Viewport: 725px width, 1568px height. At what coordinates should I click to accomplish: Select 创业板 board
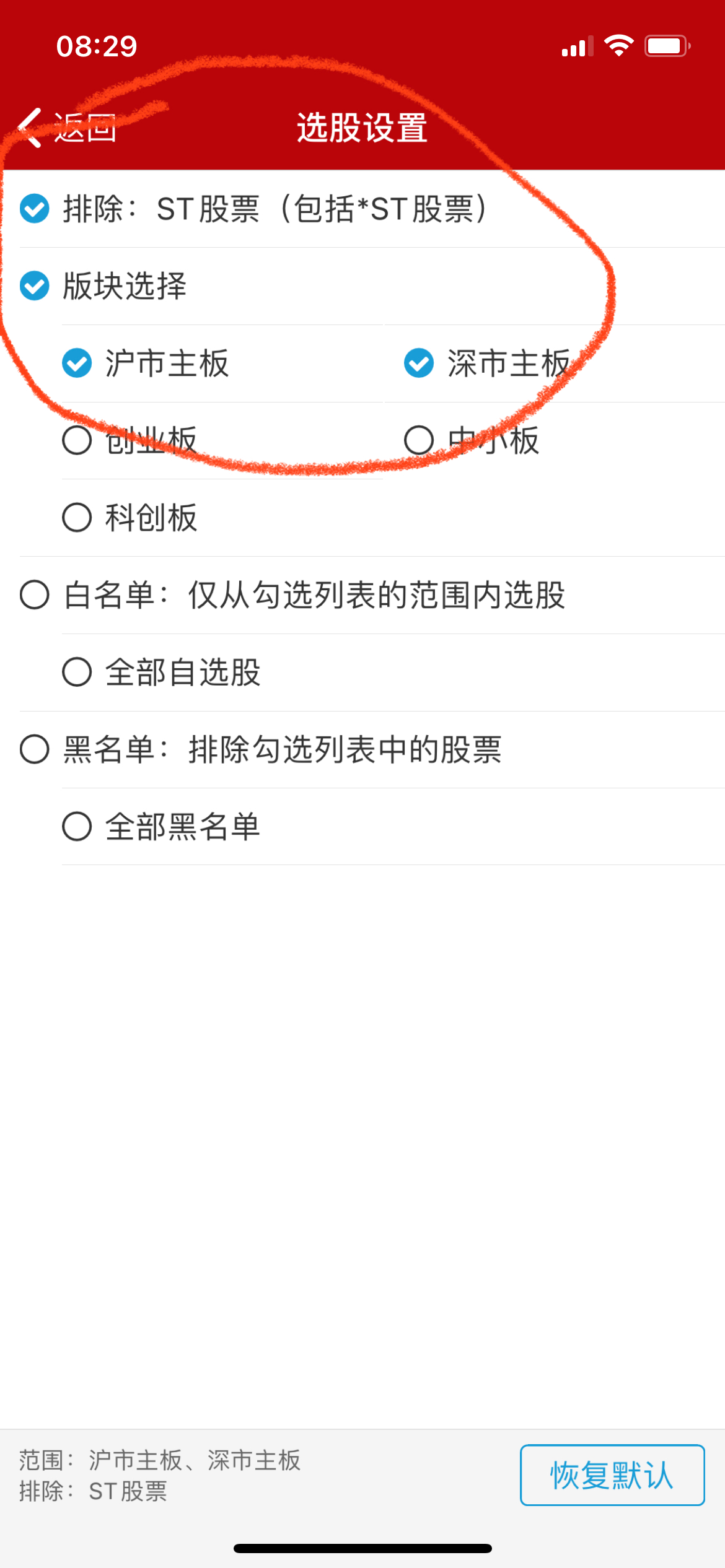click(77, 440)
